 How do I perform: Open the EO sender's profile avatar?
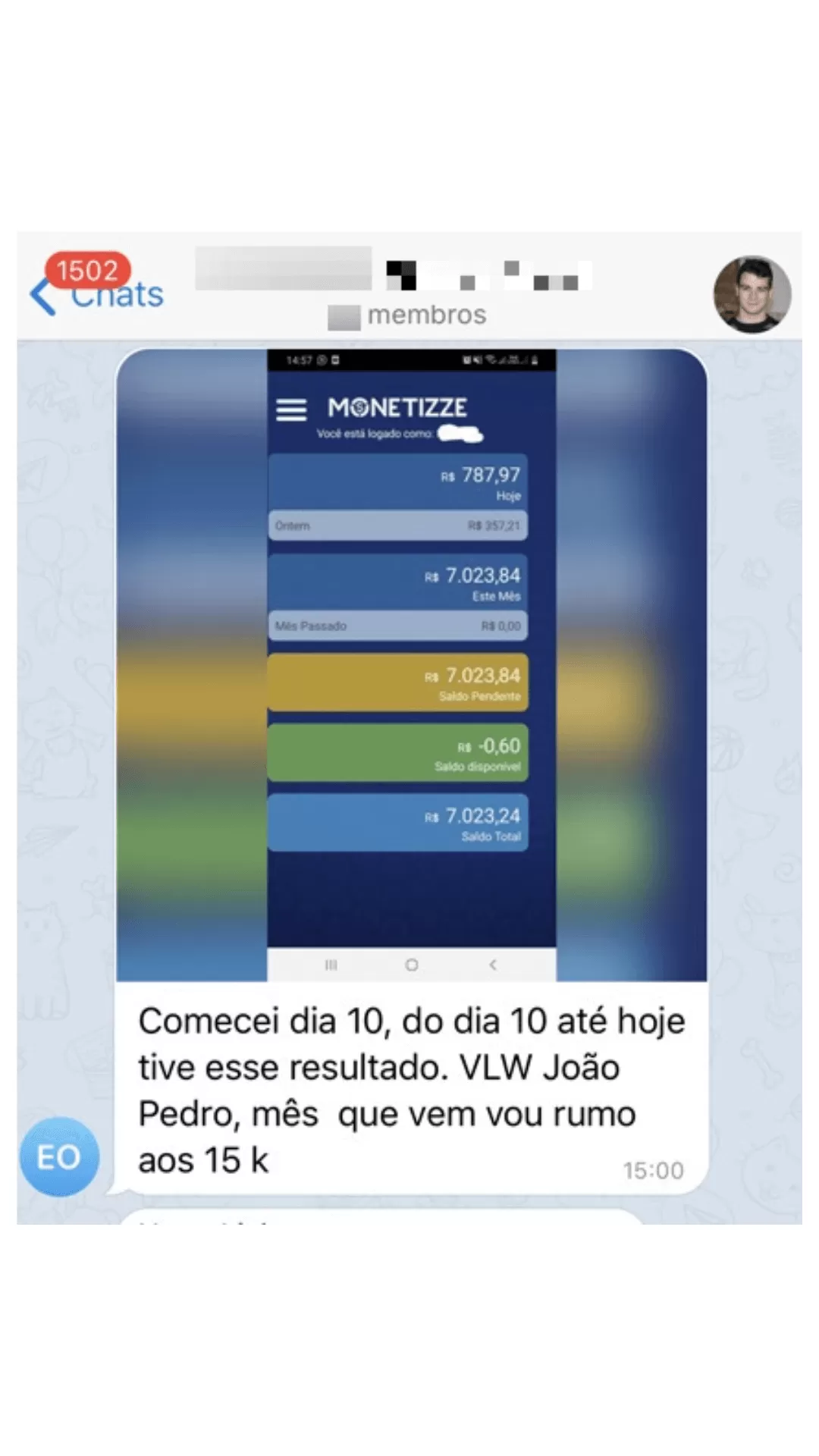tap(59, 1156)
